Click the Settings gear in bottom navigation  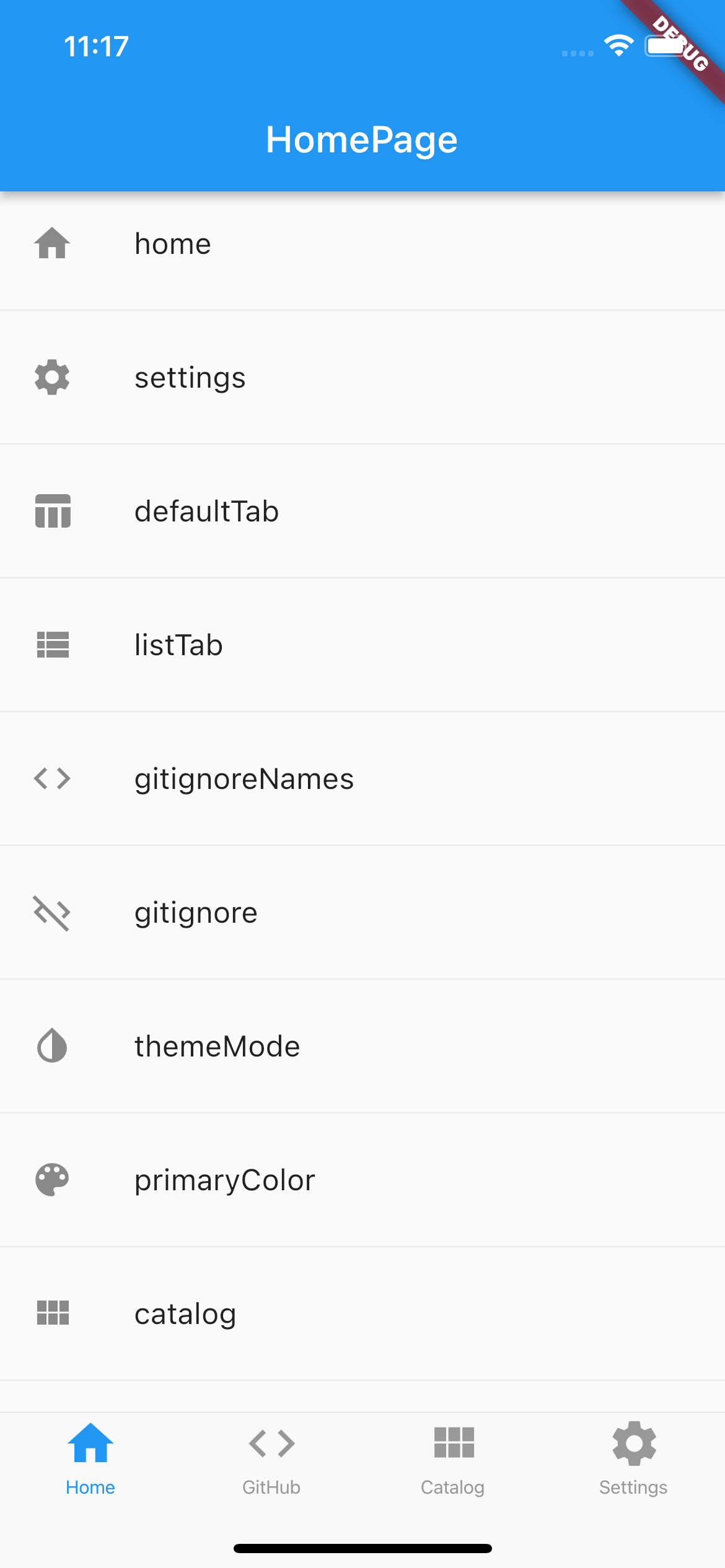point(634,1444)
